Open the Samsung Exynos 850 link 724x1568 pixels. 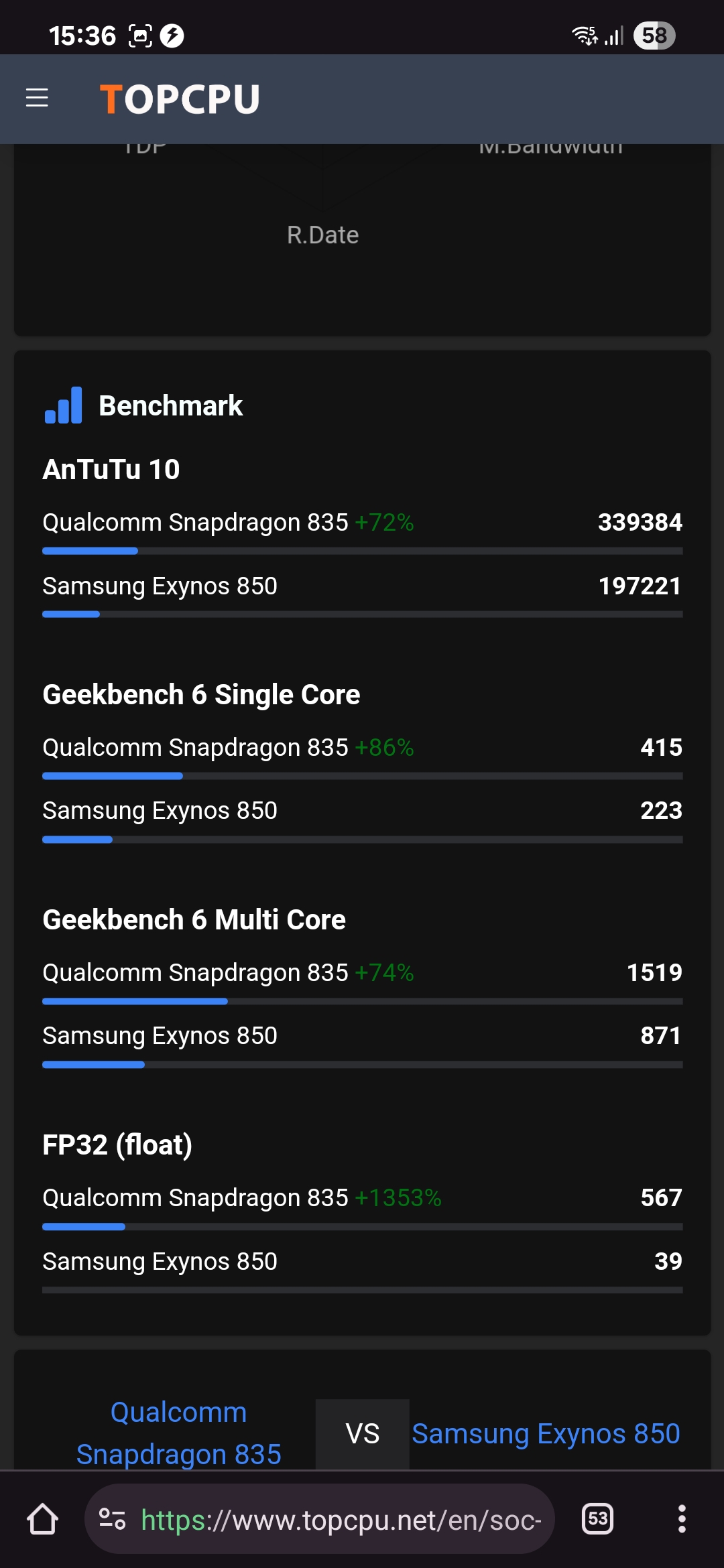pos(546,1434)
